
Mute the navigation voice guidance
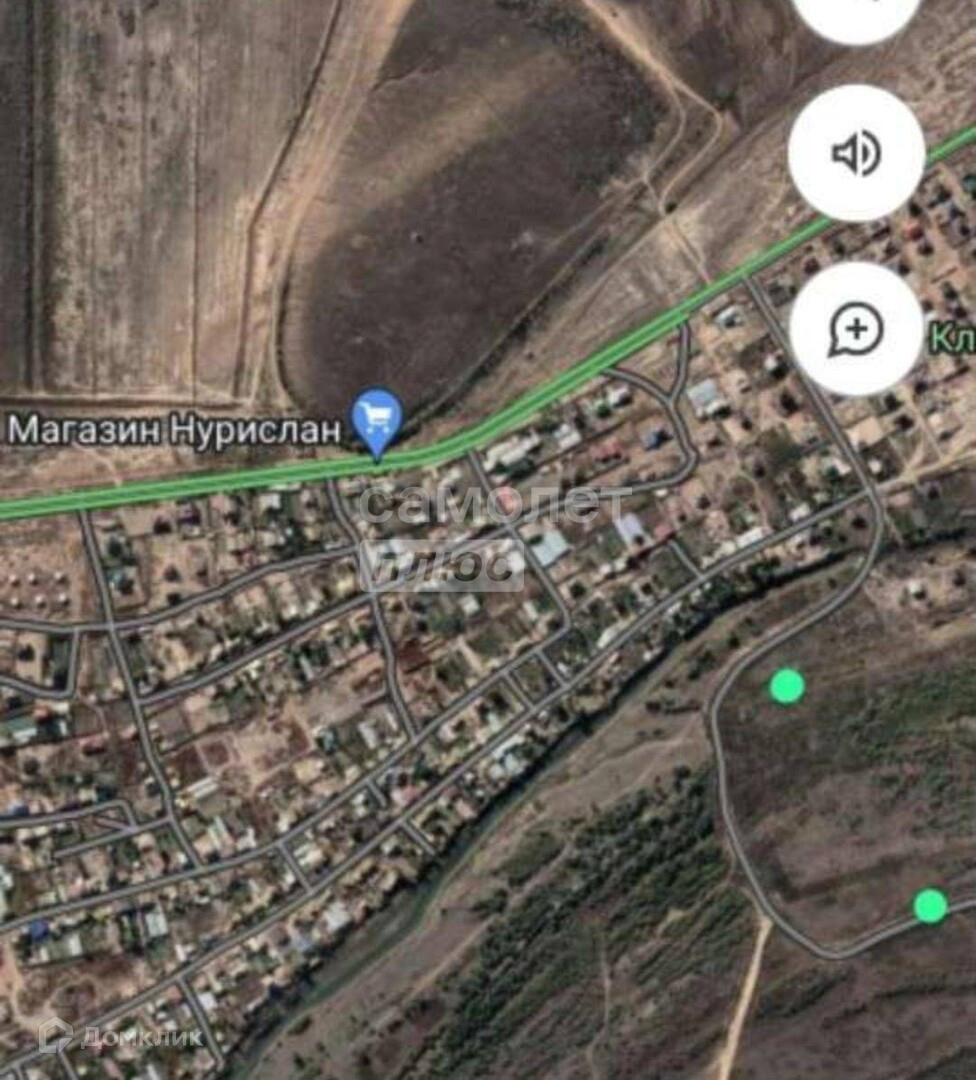coord(856,153)
